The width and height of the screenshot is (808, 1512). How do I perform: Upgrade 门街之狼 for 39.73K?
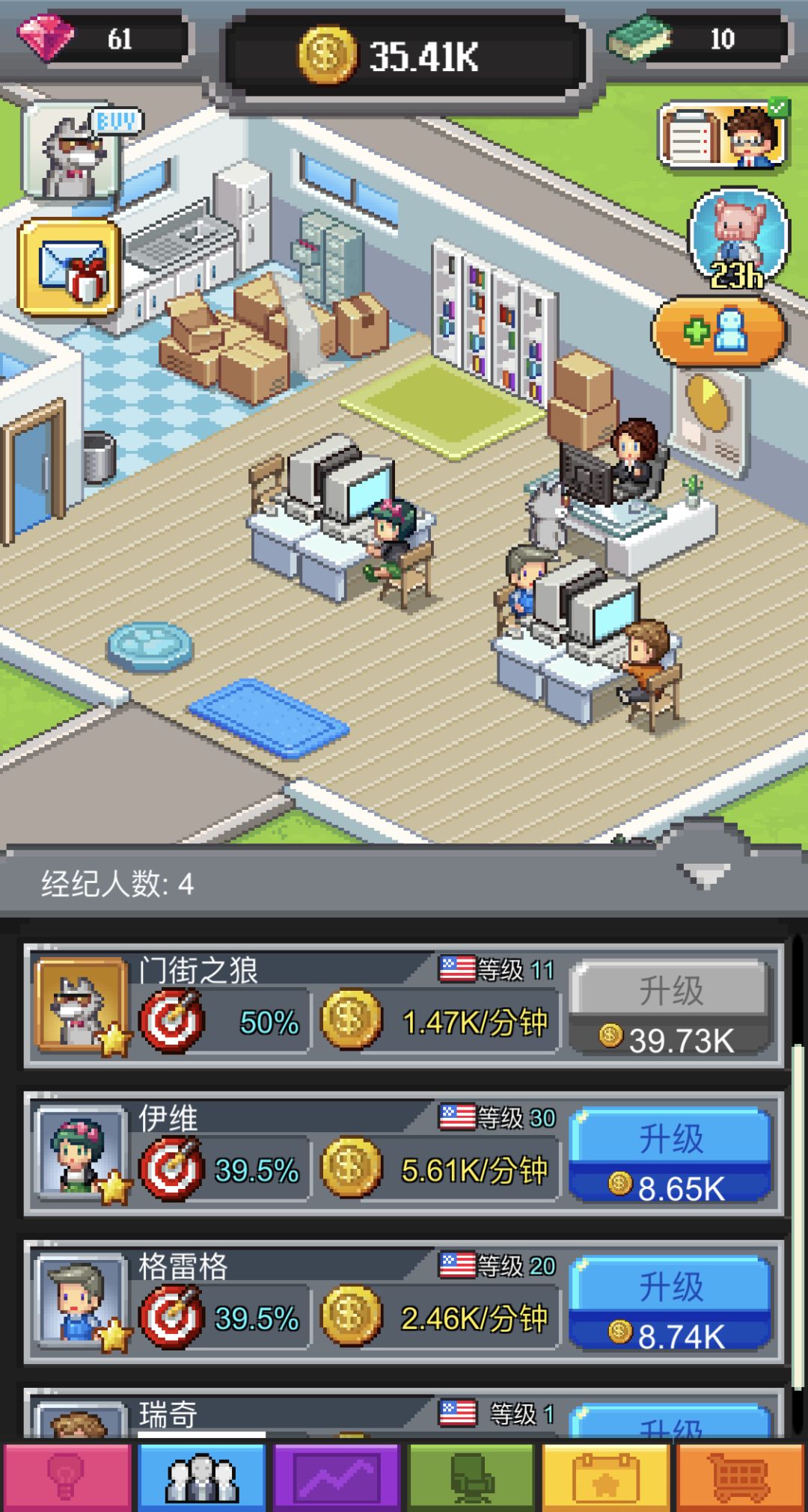pyautogui.click(x=670, y=1008)
